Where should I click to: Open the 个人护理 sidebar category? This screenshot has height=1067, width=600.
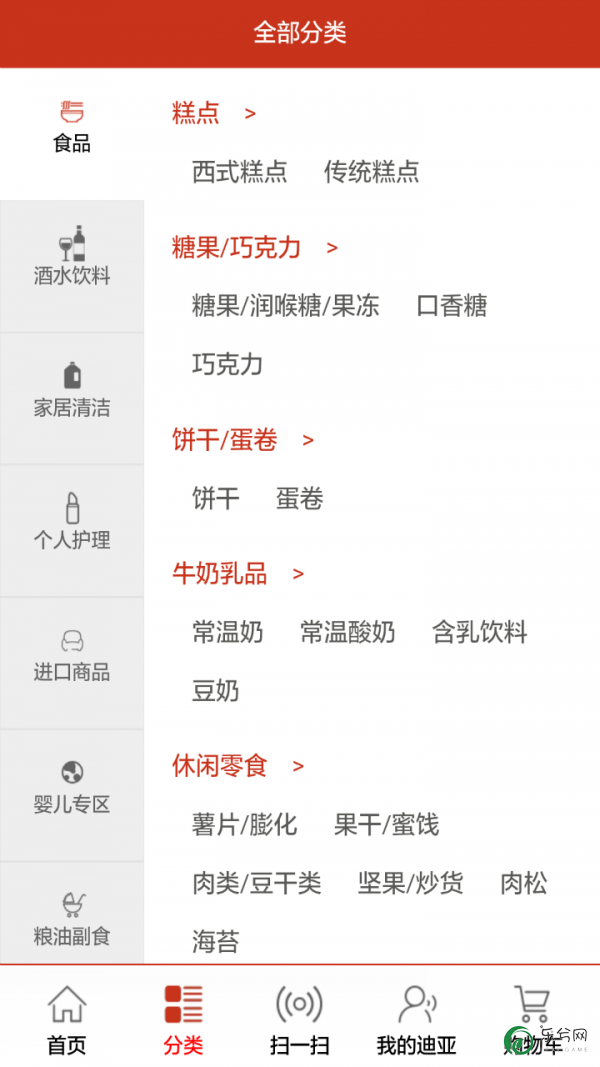click(72, 530)
